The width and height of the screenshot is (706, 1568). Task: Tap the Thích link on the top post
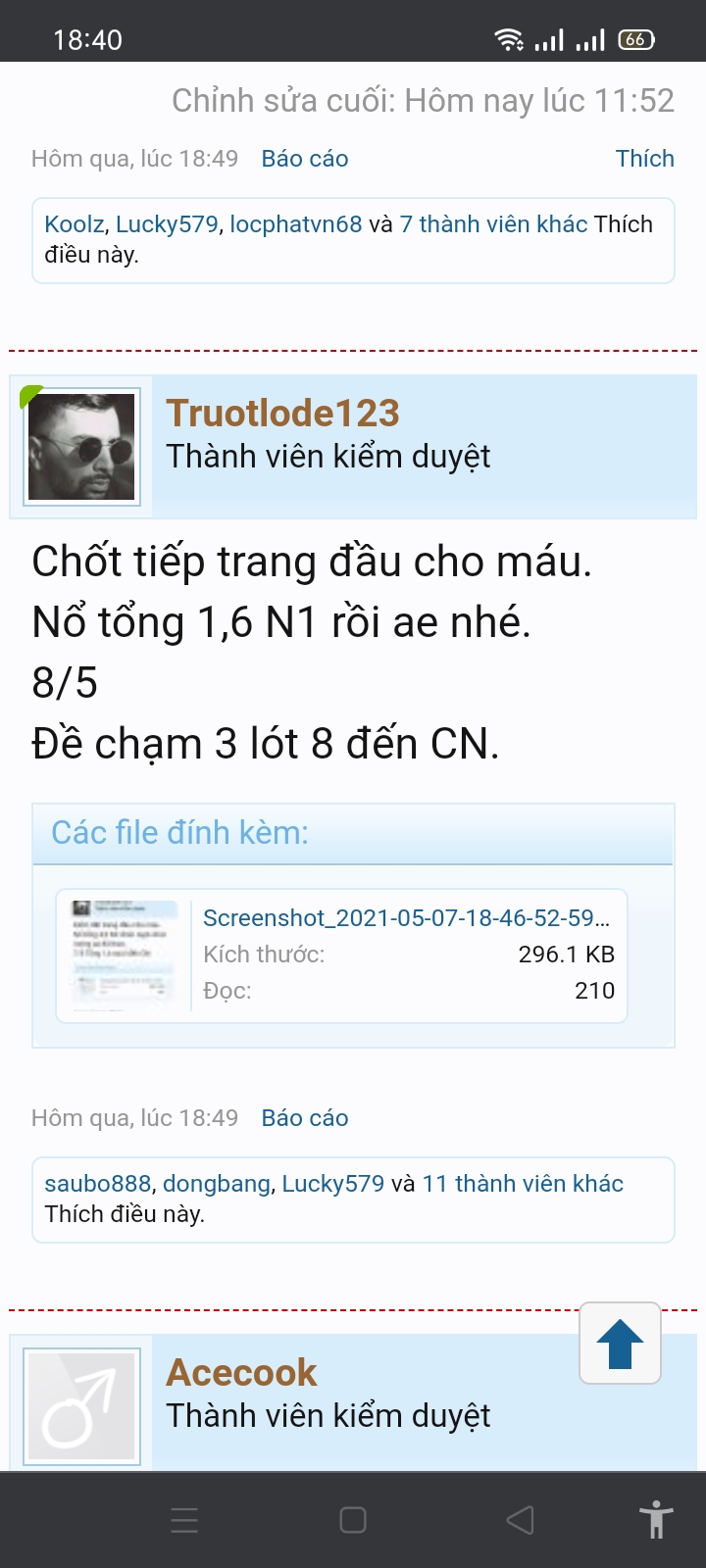pyautogui.click(x=644, y=159)
